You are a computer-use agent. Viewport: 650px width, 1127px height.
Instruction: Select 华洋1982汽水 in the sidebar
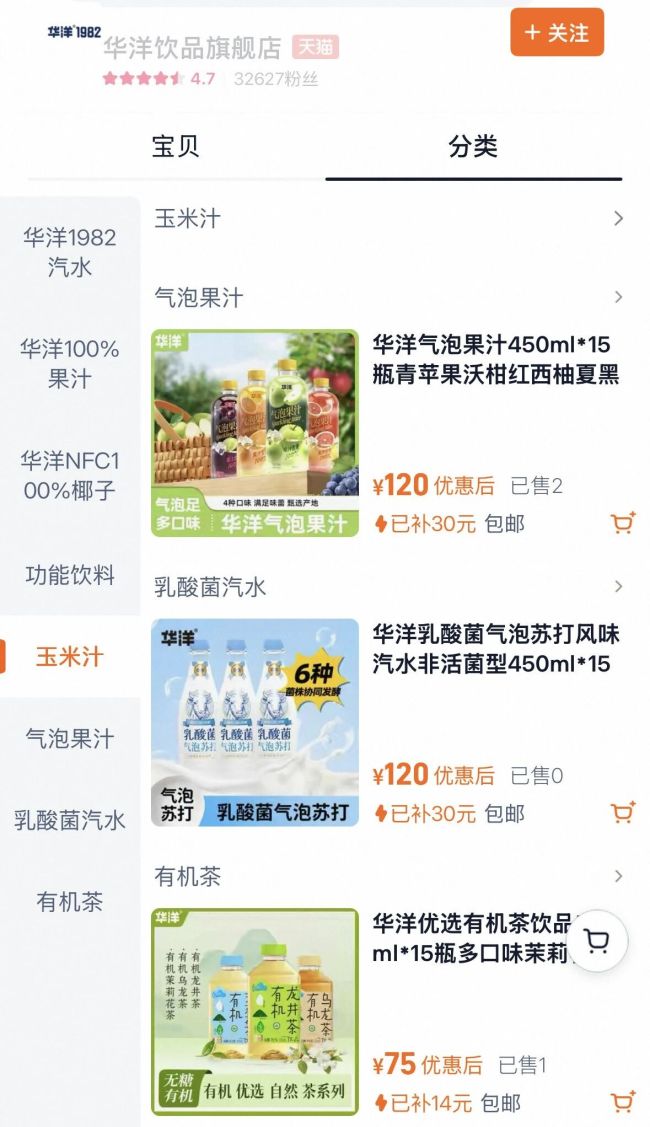click(x=70, y=252)
